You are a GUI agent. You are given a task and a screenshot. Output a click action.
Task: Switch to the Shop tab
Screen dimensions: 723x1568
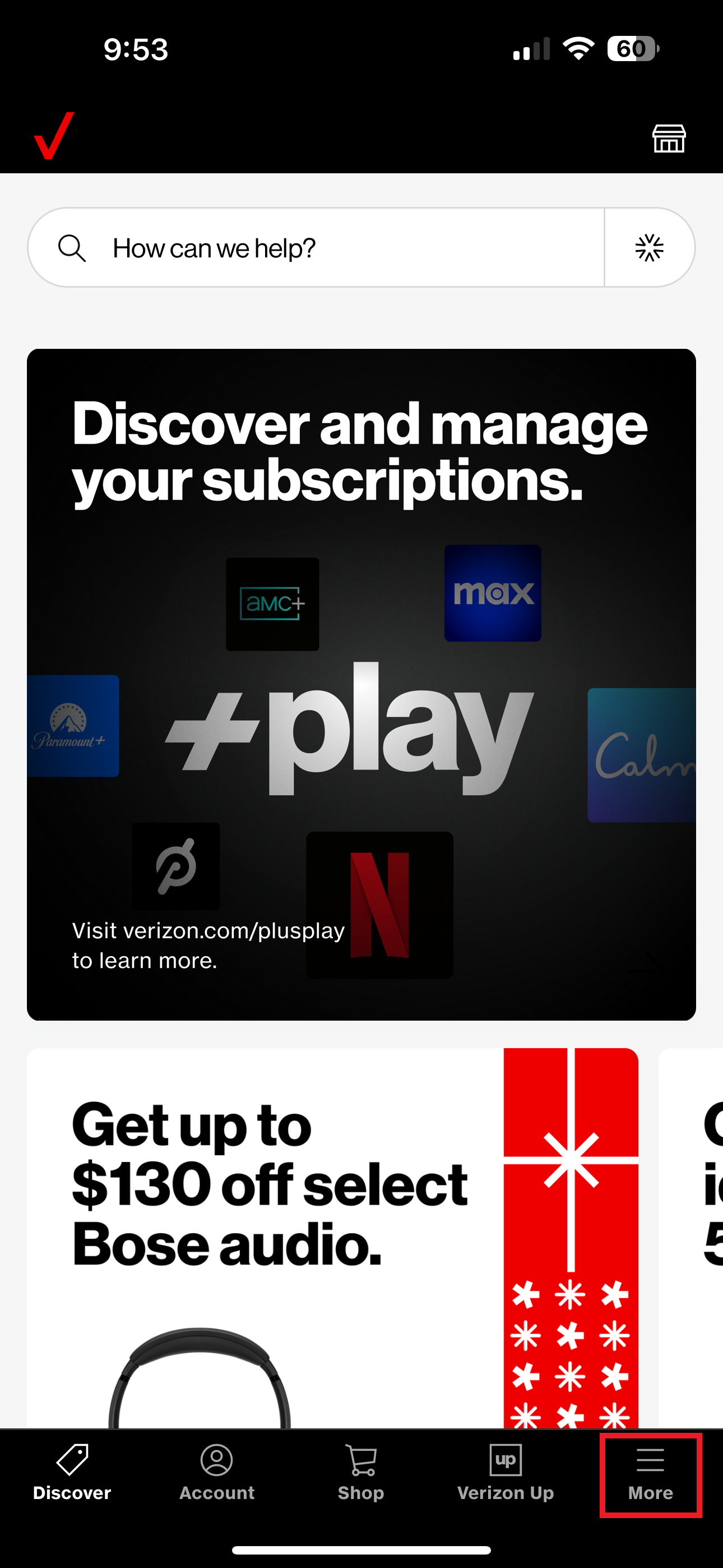point(361,1473)
